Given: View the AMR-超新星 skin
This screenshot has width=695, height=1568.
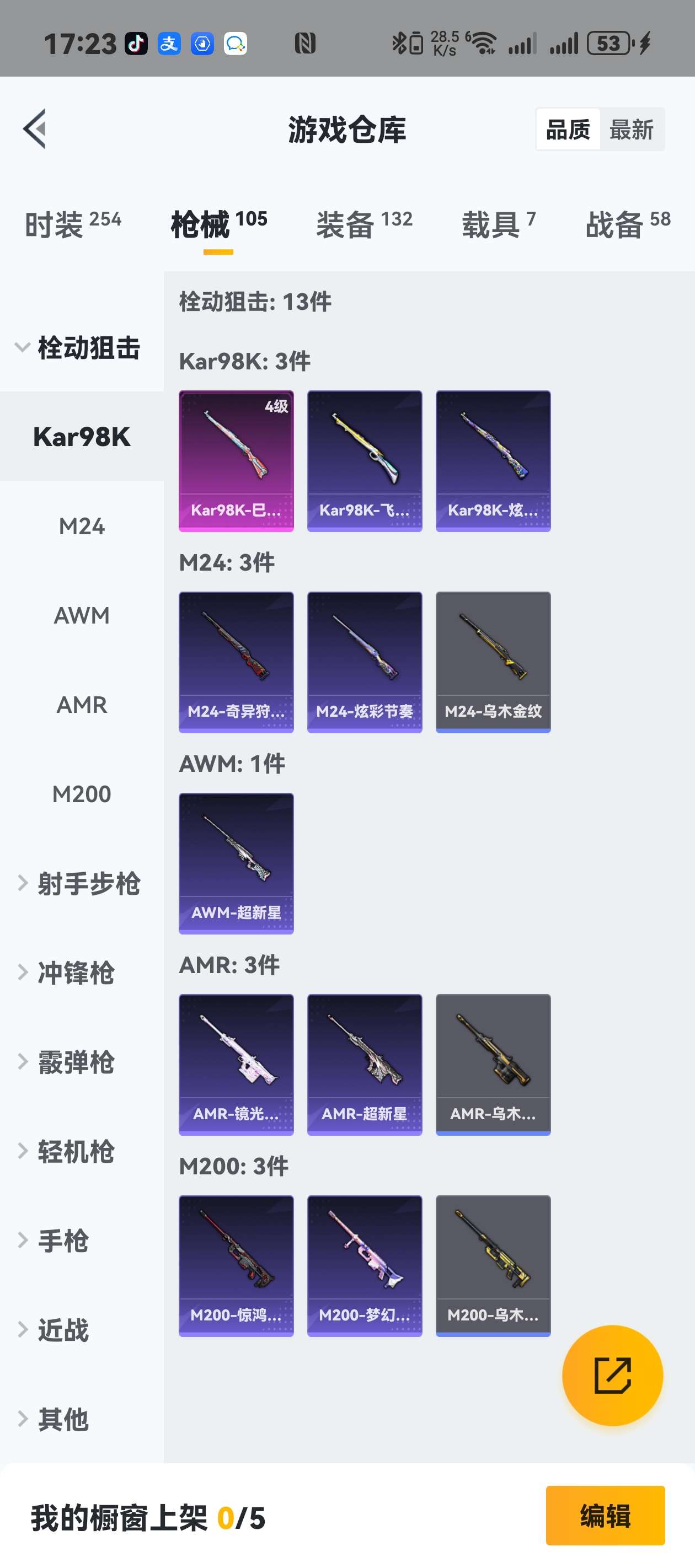Looking at the screenshot, I should tap(364, 1064).
